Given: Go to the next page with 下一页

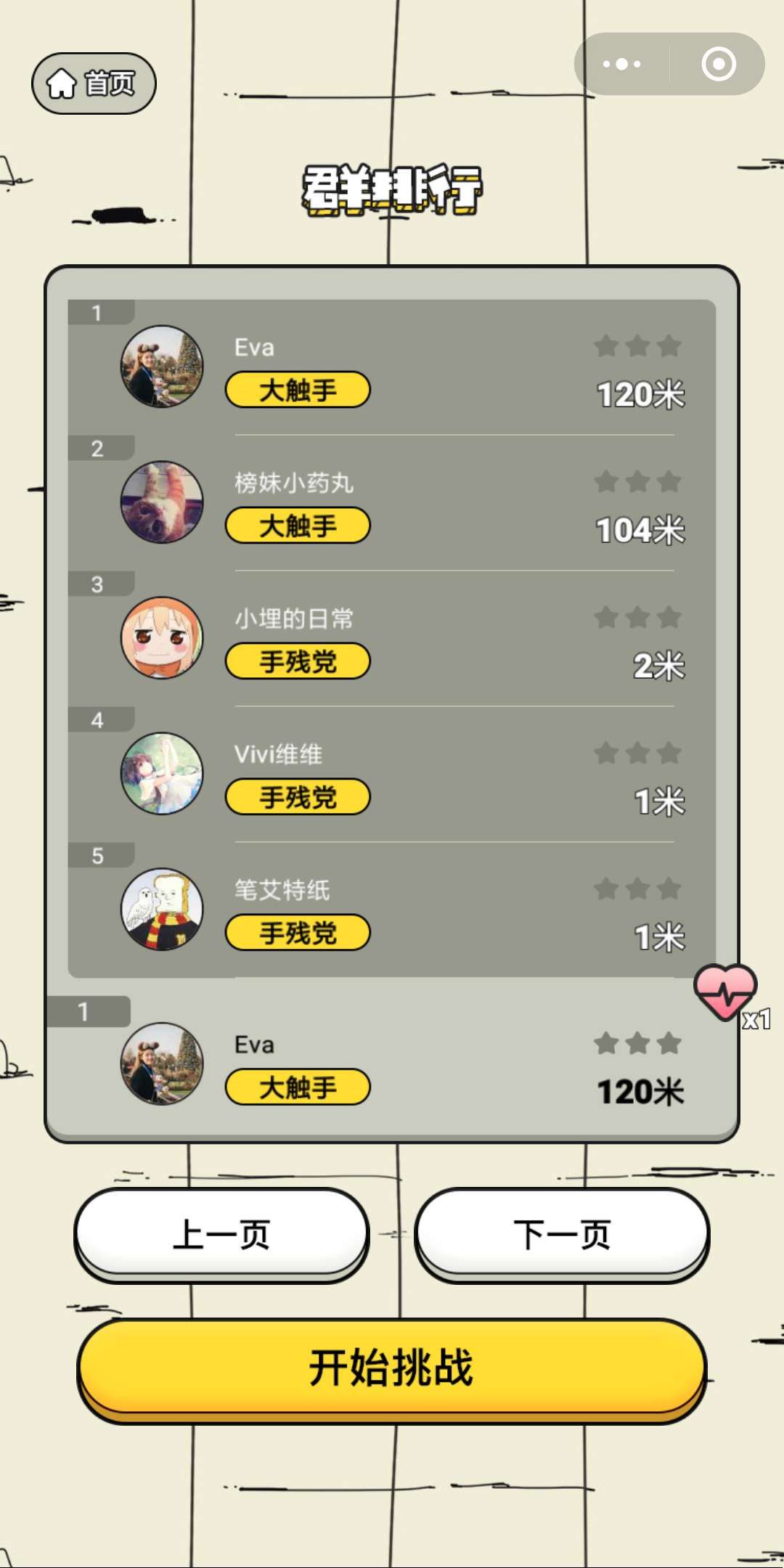Looking at the screenshot, I should coord(562,1233).
